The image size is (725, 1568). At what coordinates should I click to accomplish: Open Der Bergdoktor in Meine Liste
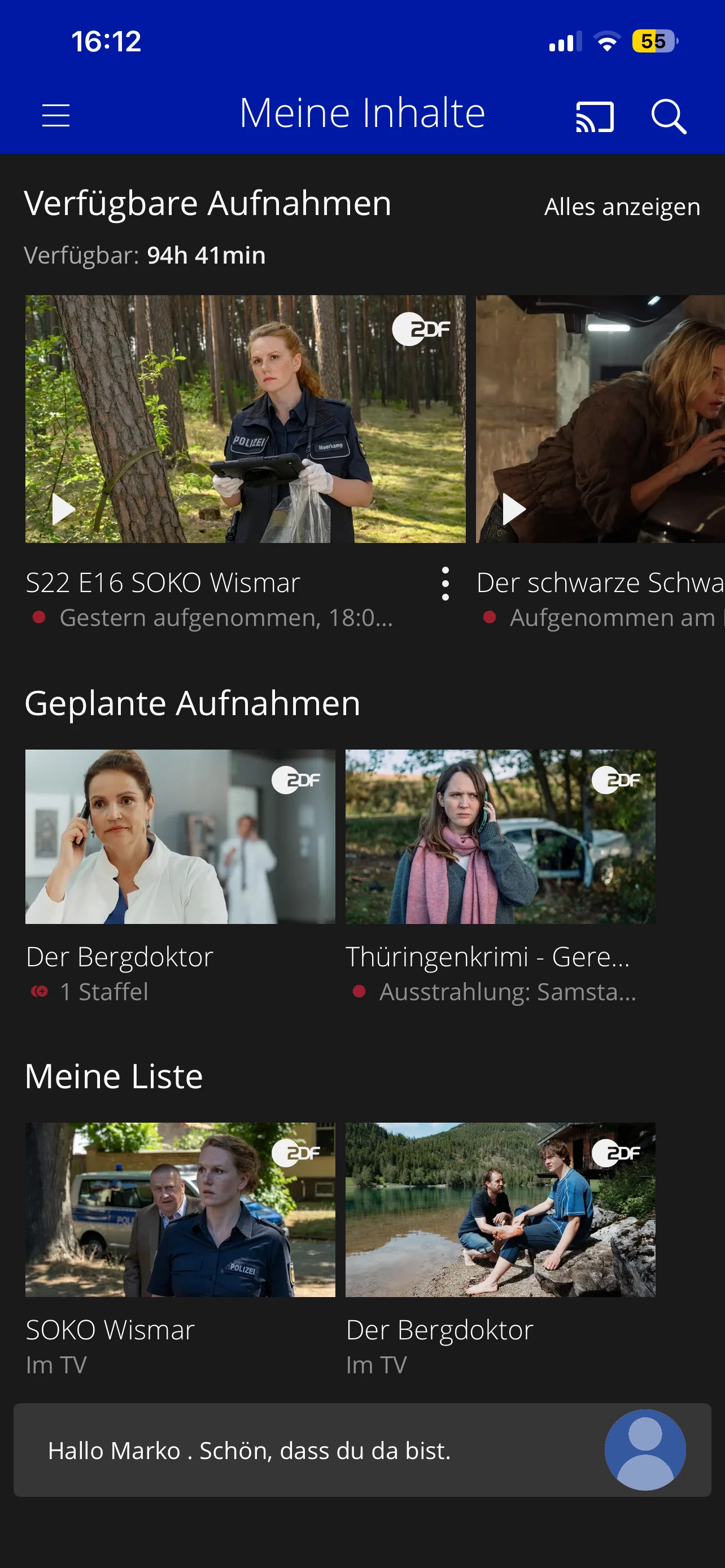click(500, 1209)
